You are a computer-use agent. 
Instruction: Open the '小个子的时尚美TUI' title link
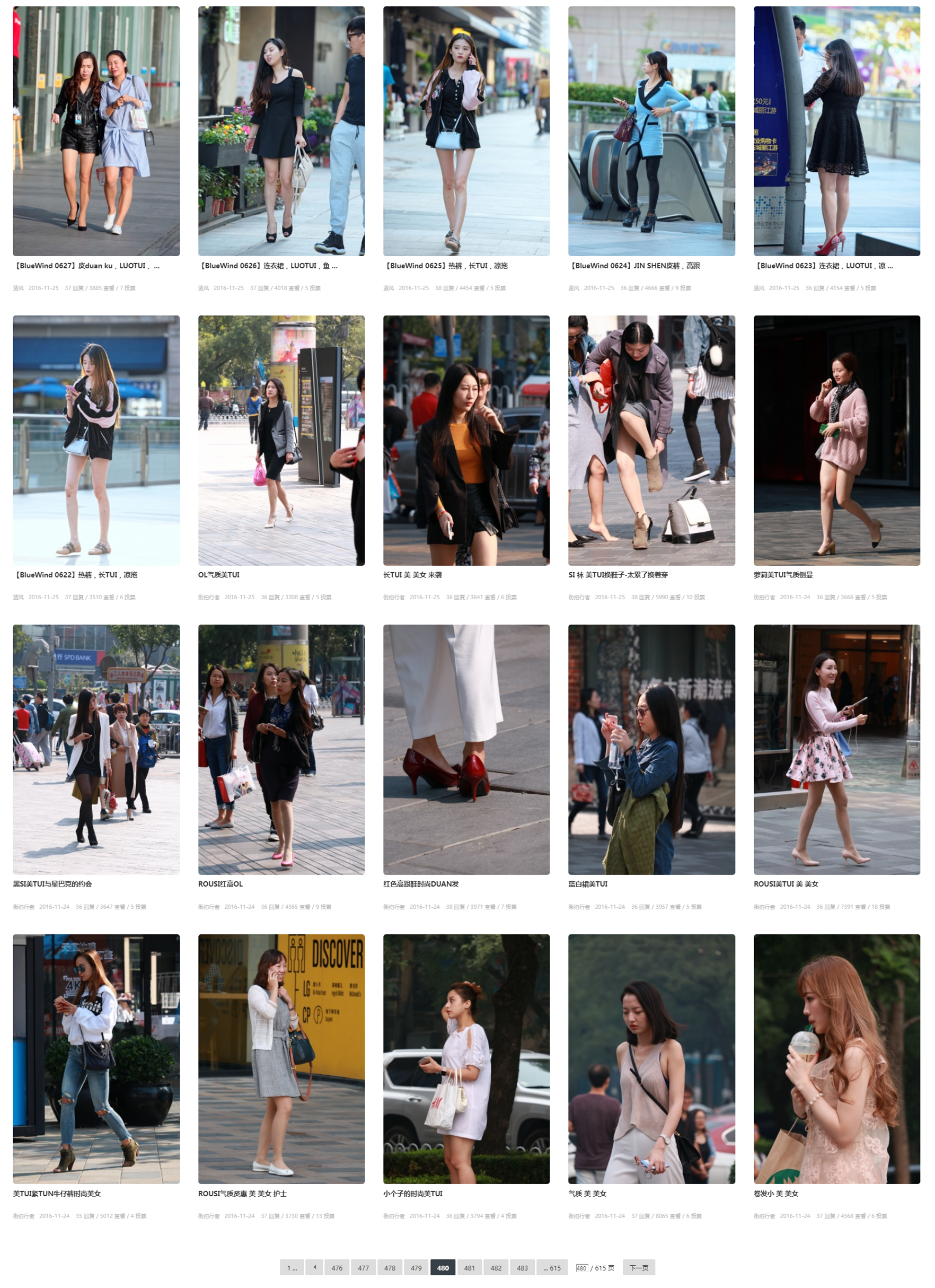412,1193
